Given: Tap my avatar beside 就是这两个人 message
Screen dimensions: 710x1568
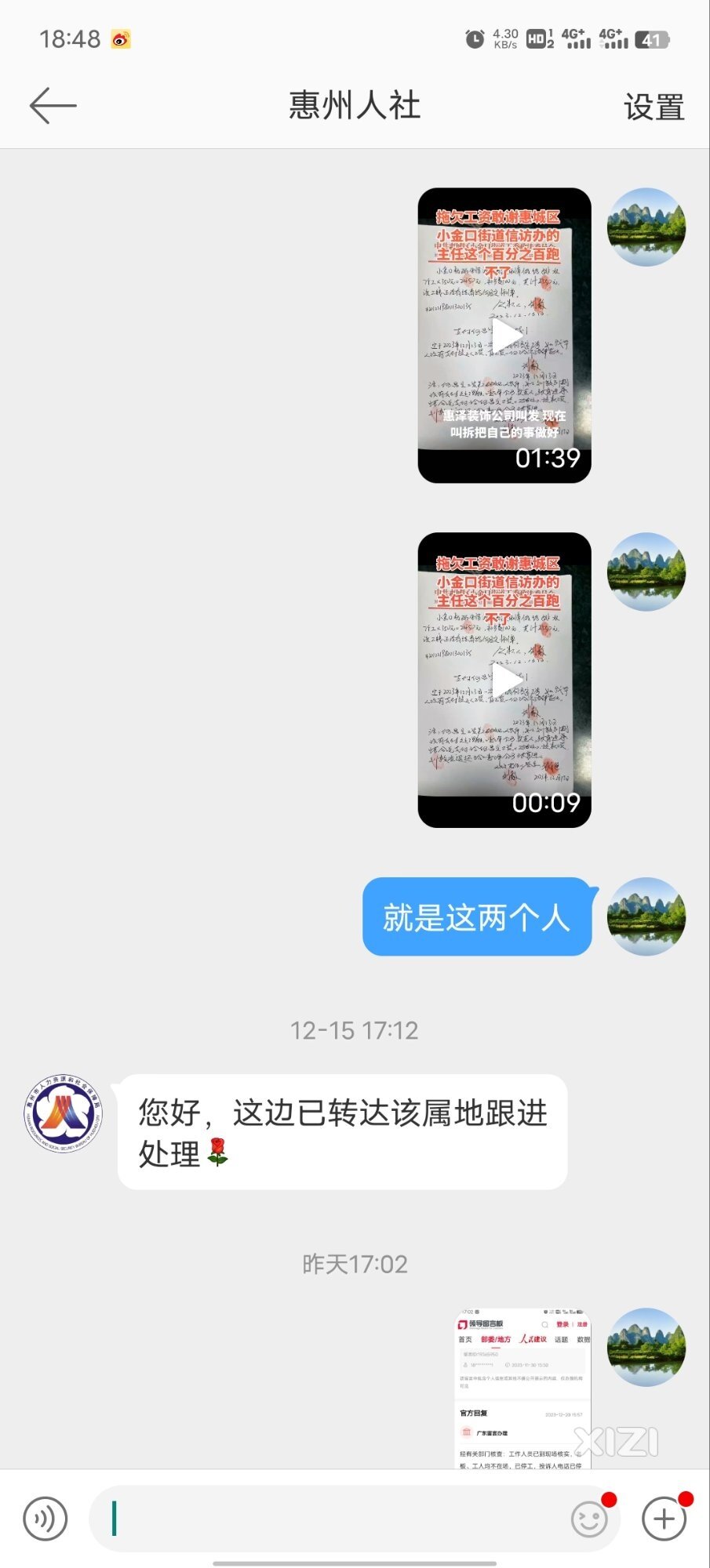Looking at the screenshot, I should point(646,916).
